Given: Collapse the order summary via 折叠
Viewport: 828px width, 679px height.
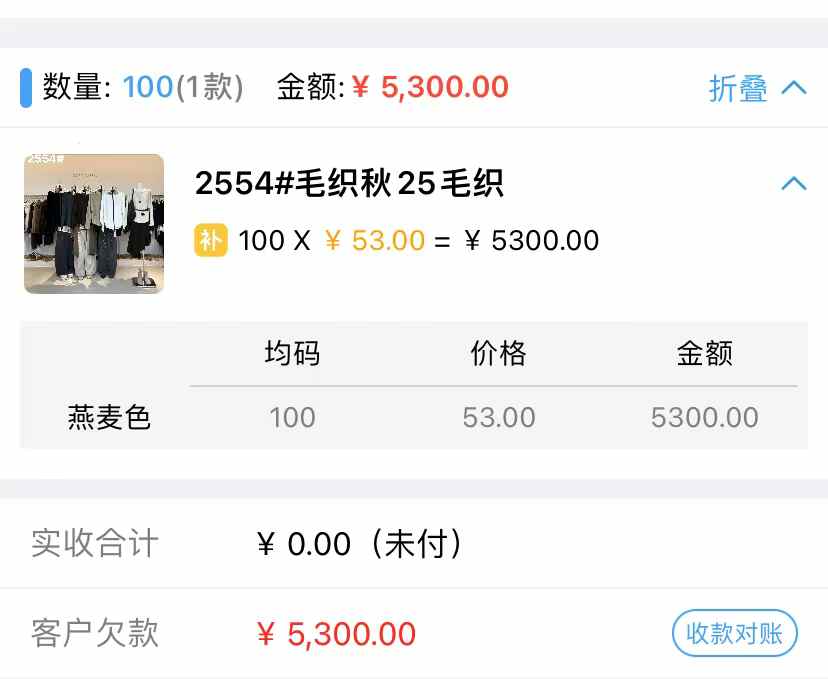Looking at the screenshot, I should (757, 88).
